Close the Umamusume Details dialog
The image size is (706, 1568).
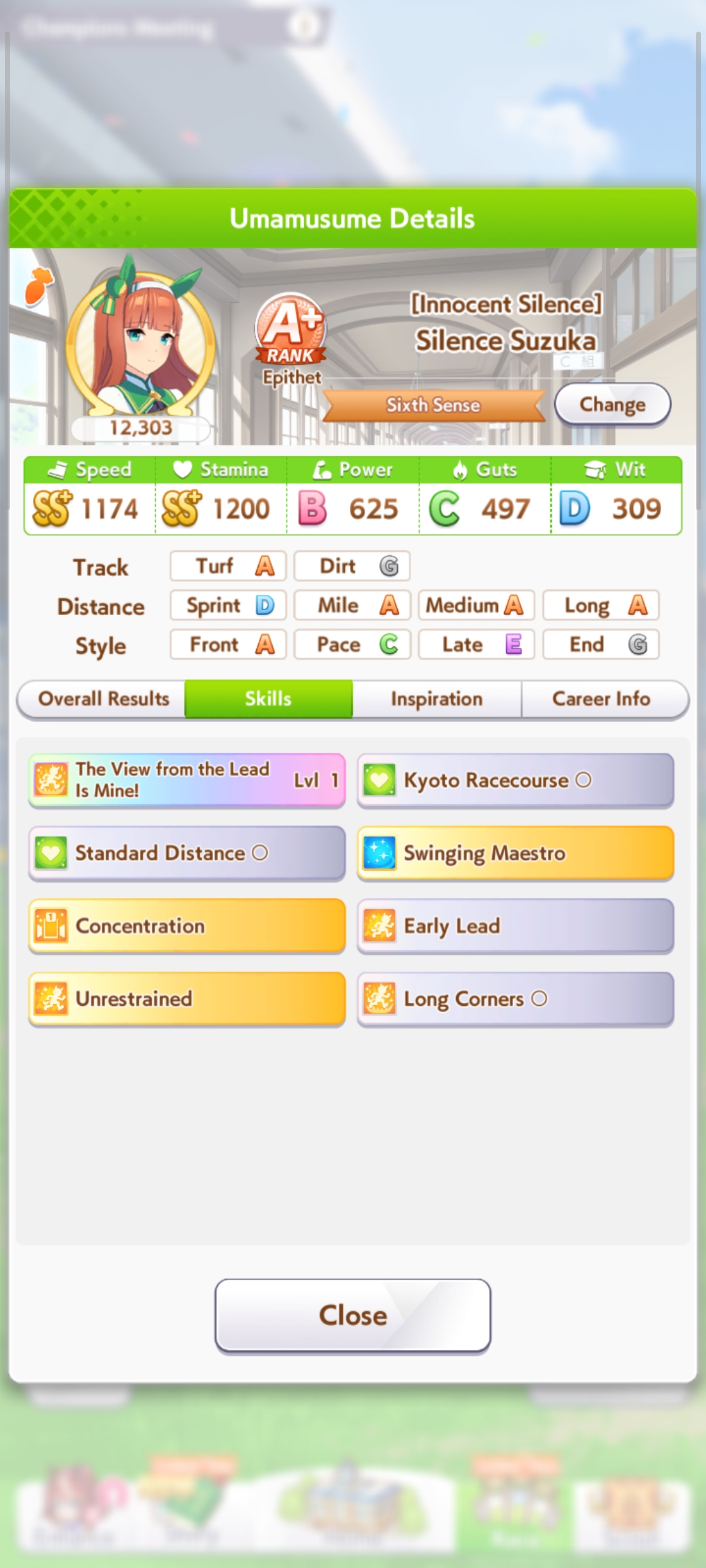point(352,1315)
